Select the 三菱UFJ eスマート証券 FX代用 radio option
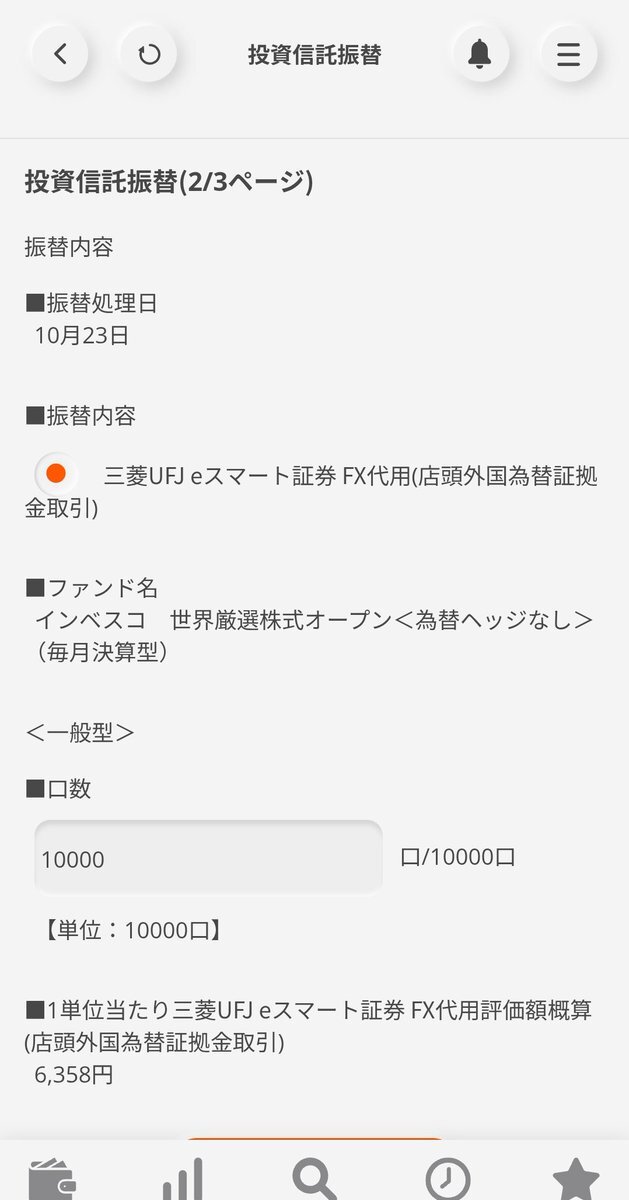The width and height of the screenshot is (629, 1200). 56,474
